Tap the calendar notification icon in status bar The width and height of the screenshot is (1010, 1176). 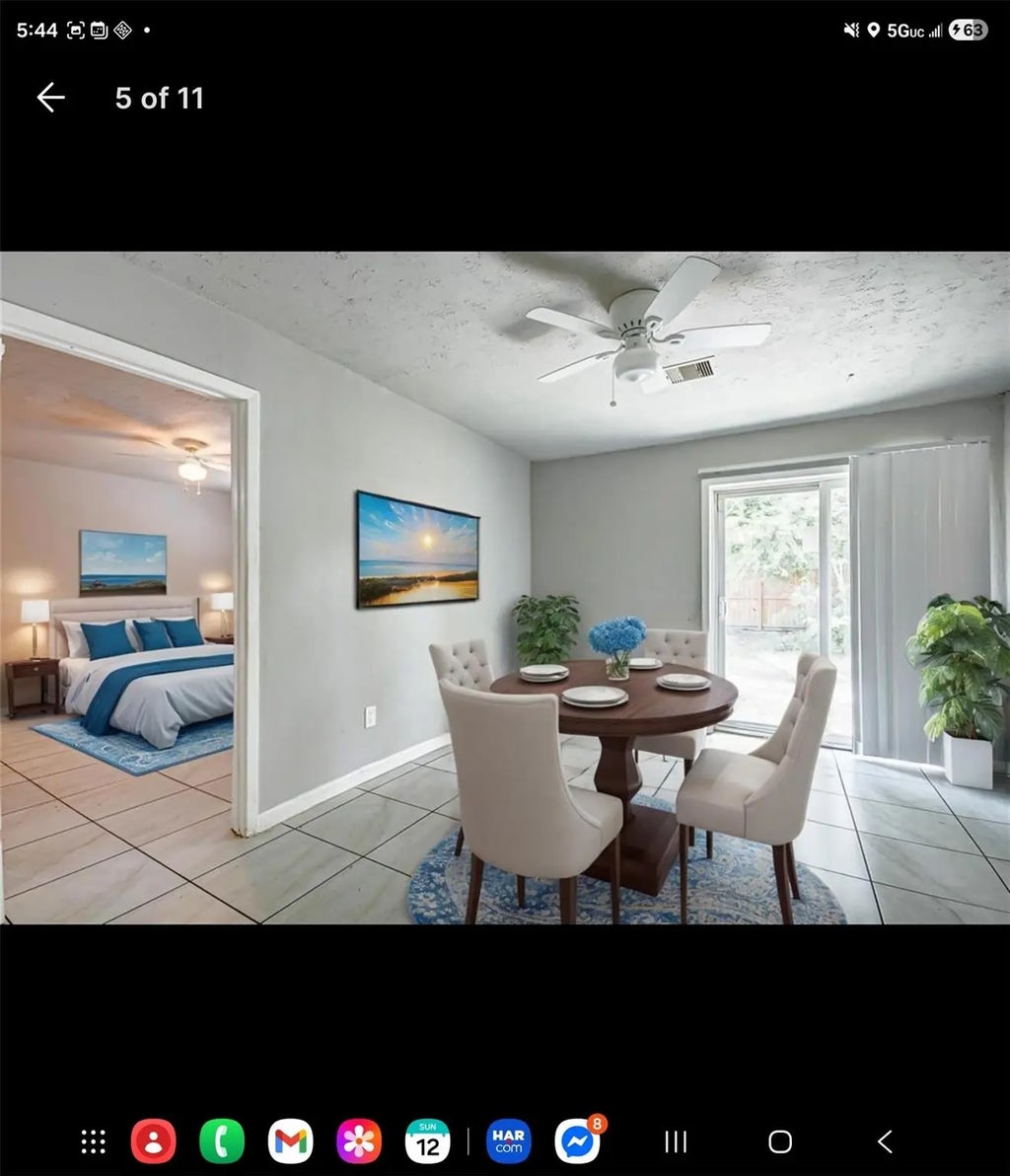click(98, 30)
